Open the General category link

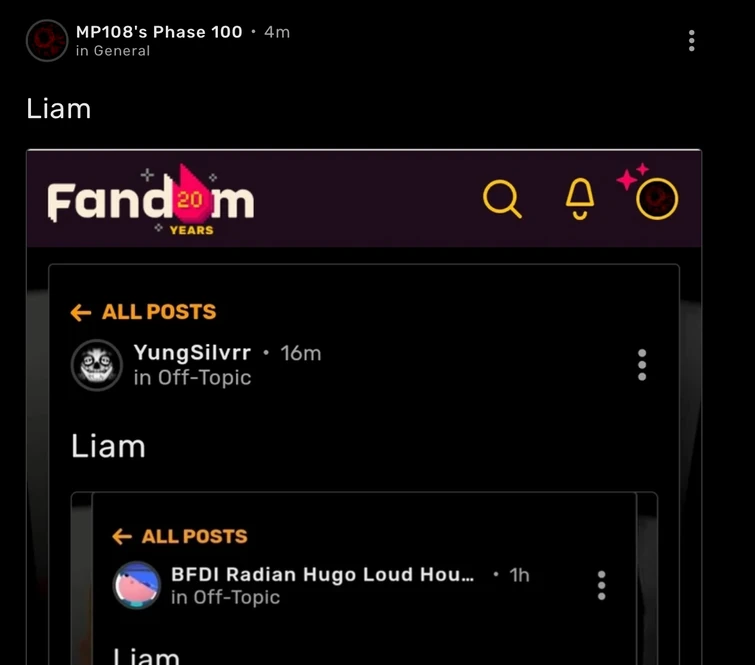pyautogui.click(x=121, y=51)
